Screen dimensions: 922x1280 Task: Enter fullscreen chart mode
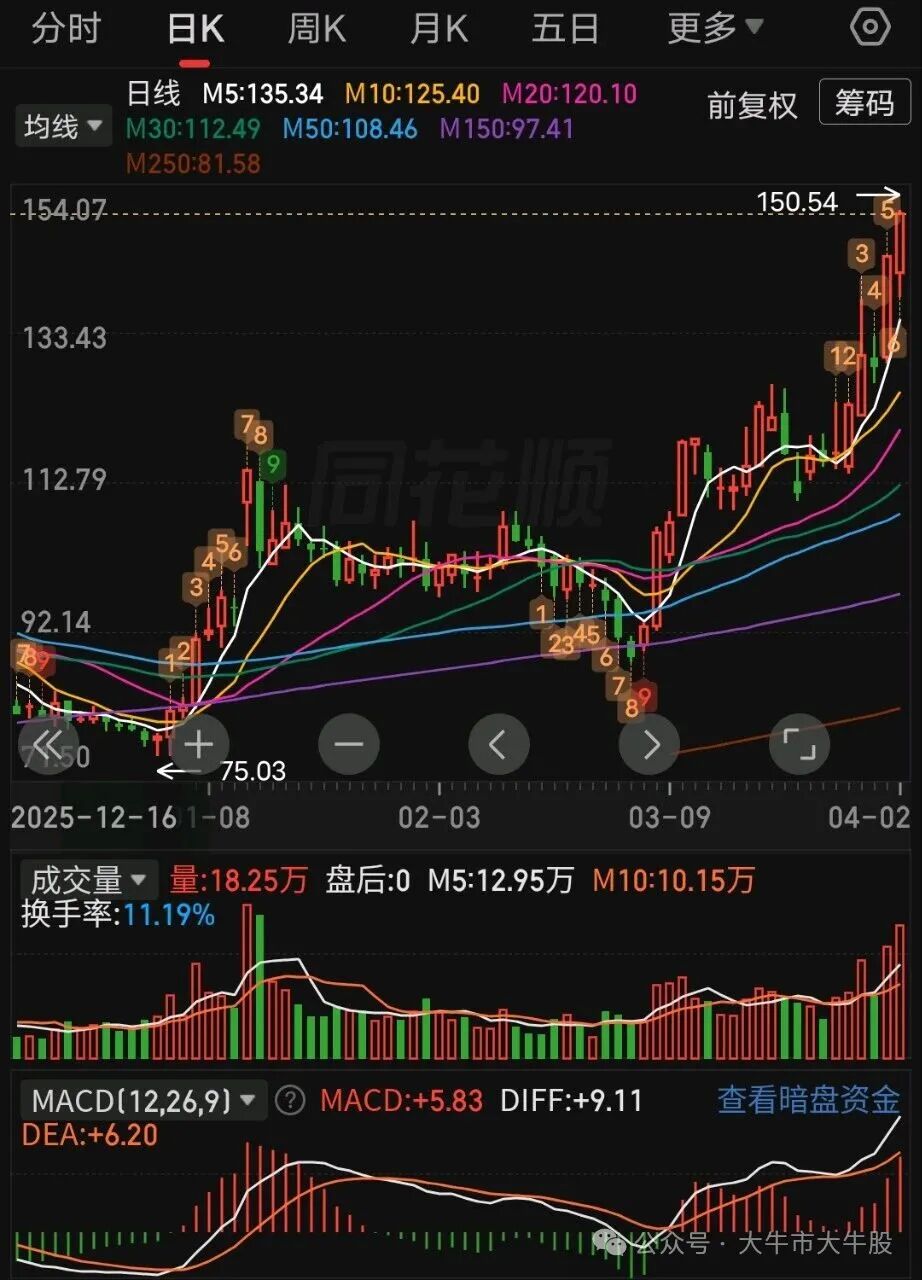(x=800, y=744)
